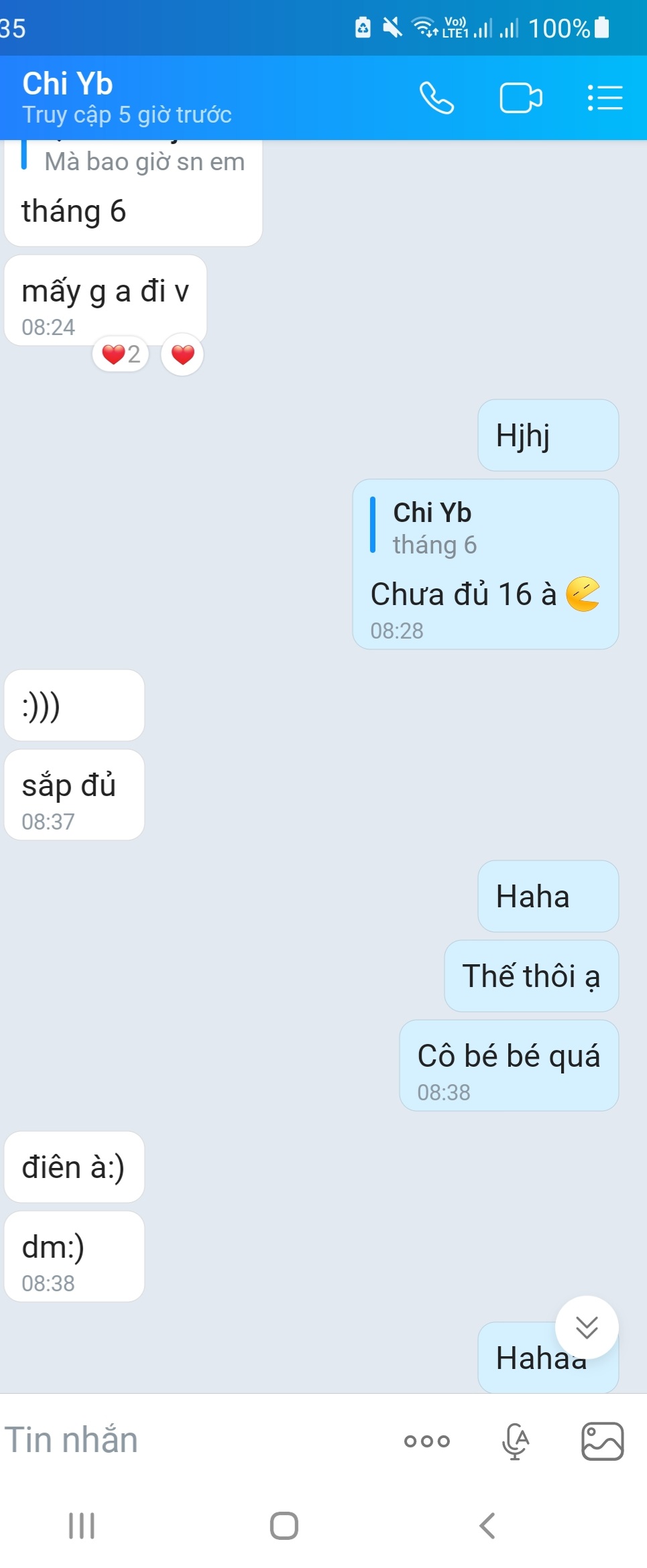Open Chi Yb's profile from the header name
647x1568 pixels.
point(68,84)
